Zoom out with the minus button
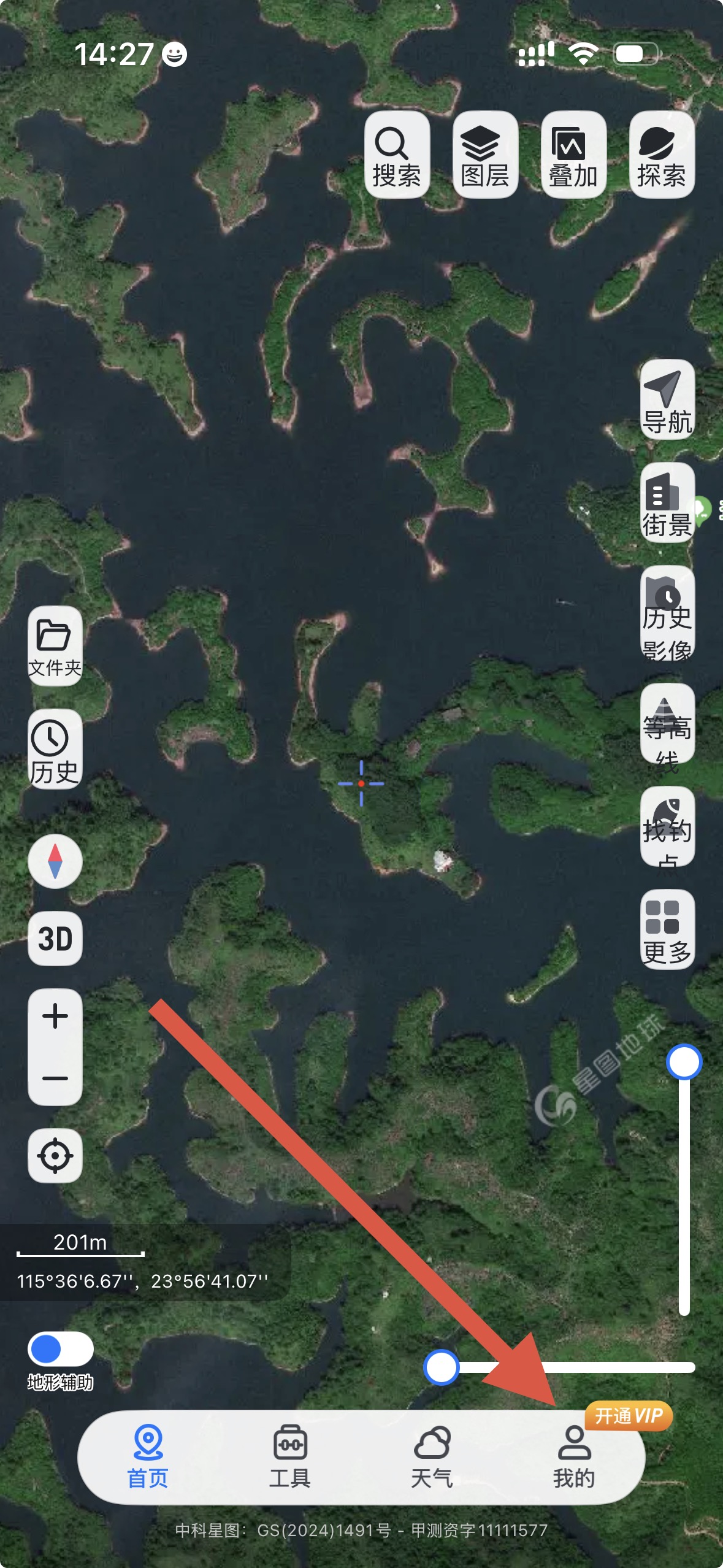This screenshot has width=723, height=1568. [x=55, y=1078]
